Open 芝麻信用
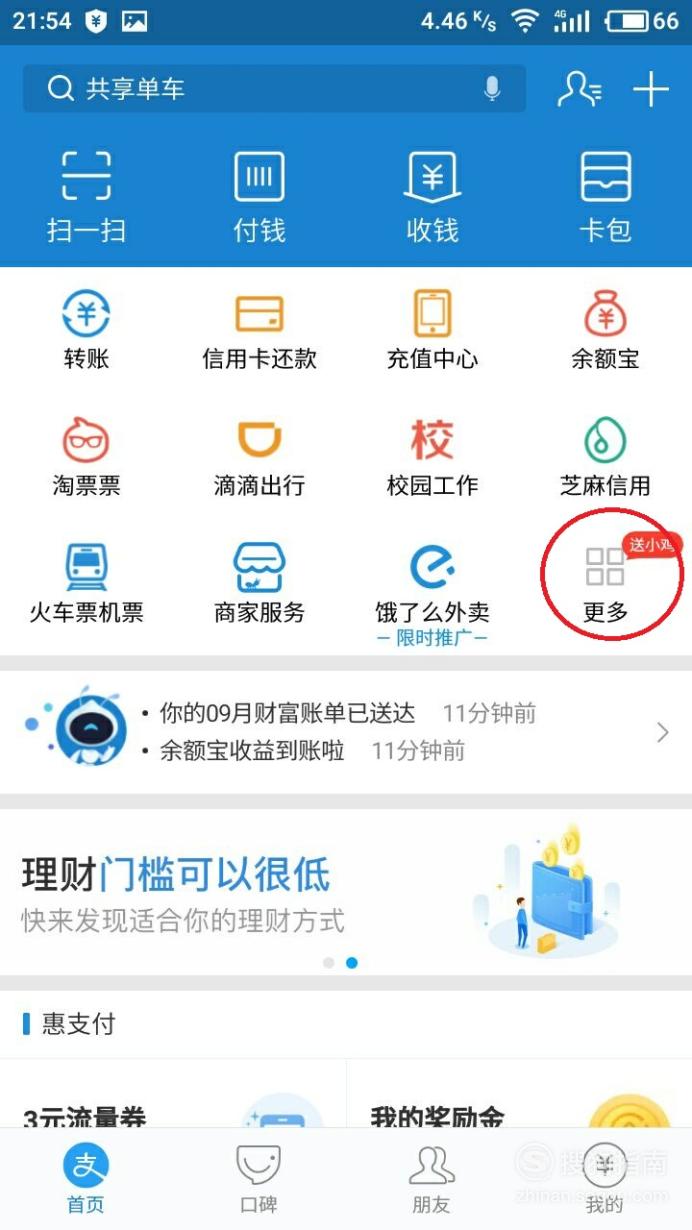This screenshot has height=1230, width=692. coord(605,457)
